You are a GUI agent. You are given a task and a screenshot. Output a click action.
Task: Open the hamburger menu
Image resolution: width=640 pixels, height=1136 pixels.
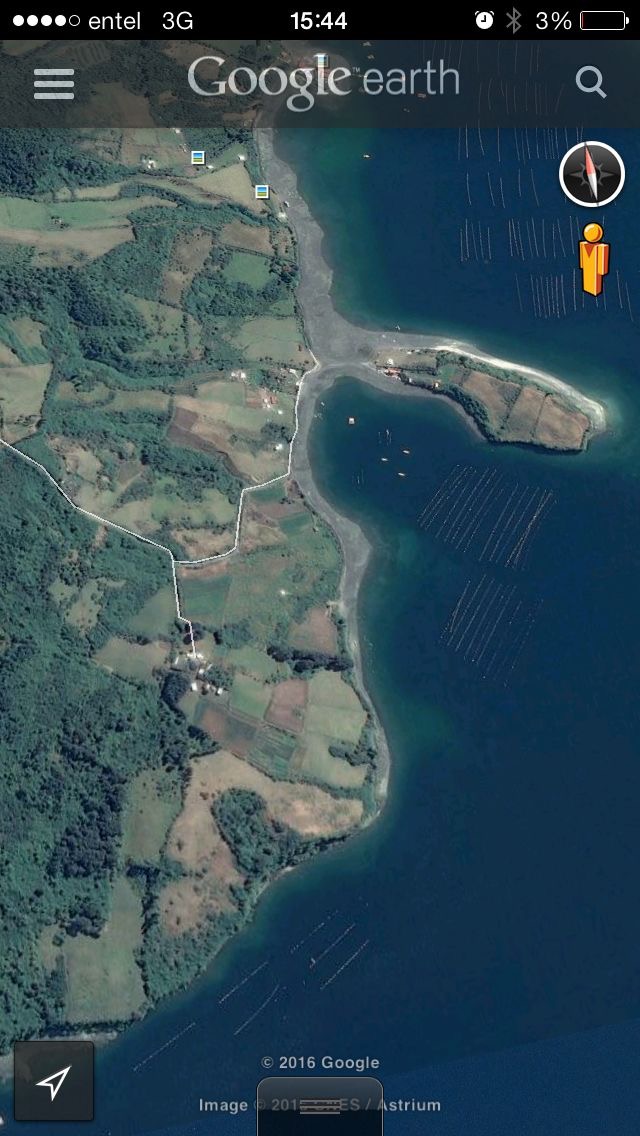pyautogui.click(x=54, y=84)
